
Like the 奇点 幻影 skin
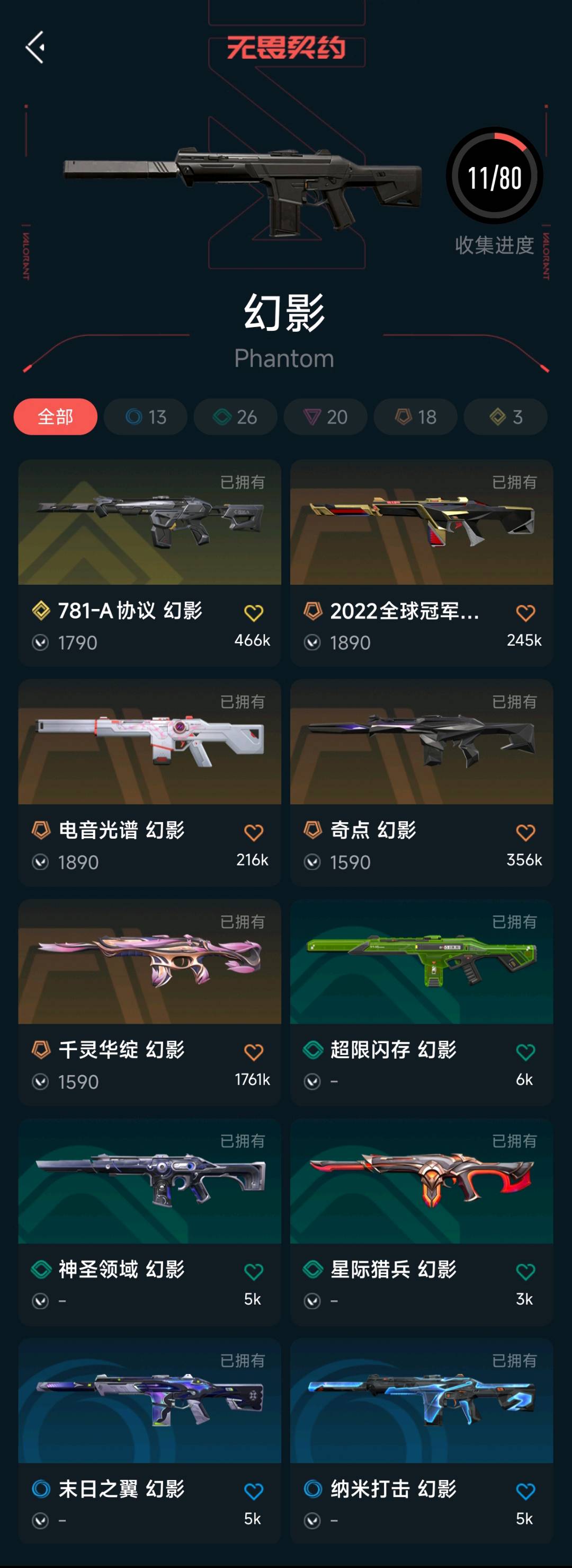tap(525, 832)
